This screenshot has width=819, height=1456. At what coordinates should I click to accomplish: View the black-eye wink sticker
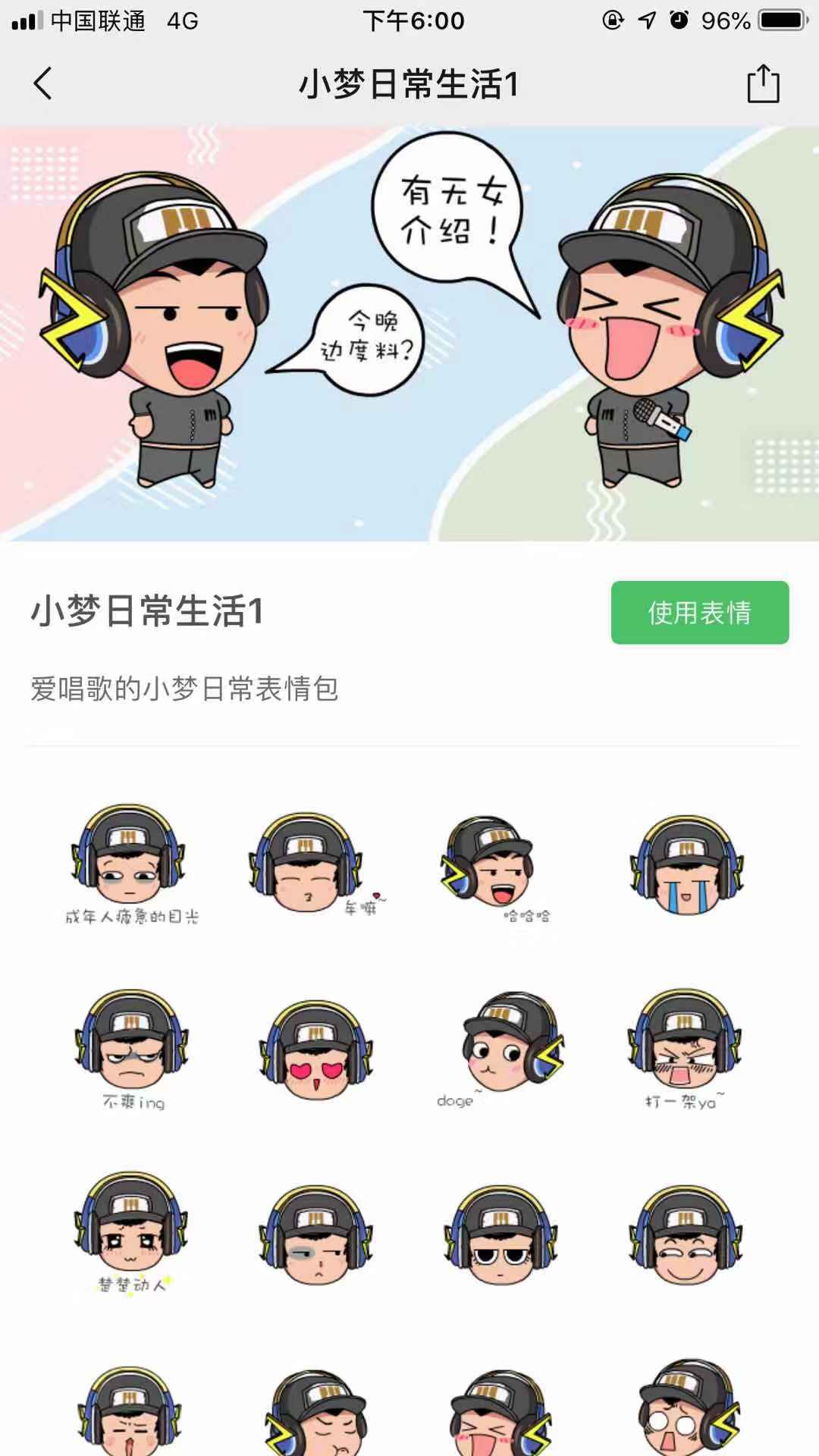coord(315,1234)
